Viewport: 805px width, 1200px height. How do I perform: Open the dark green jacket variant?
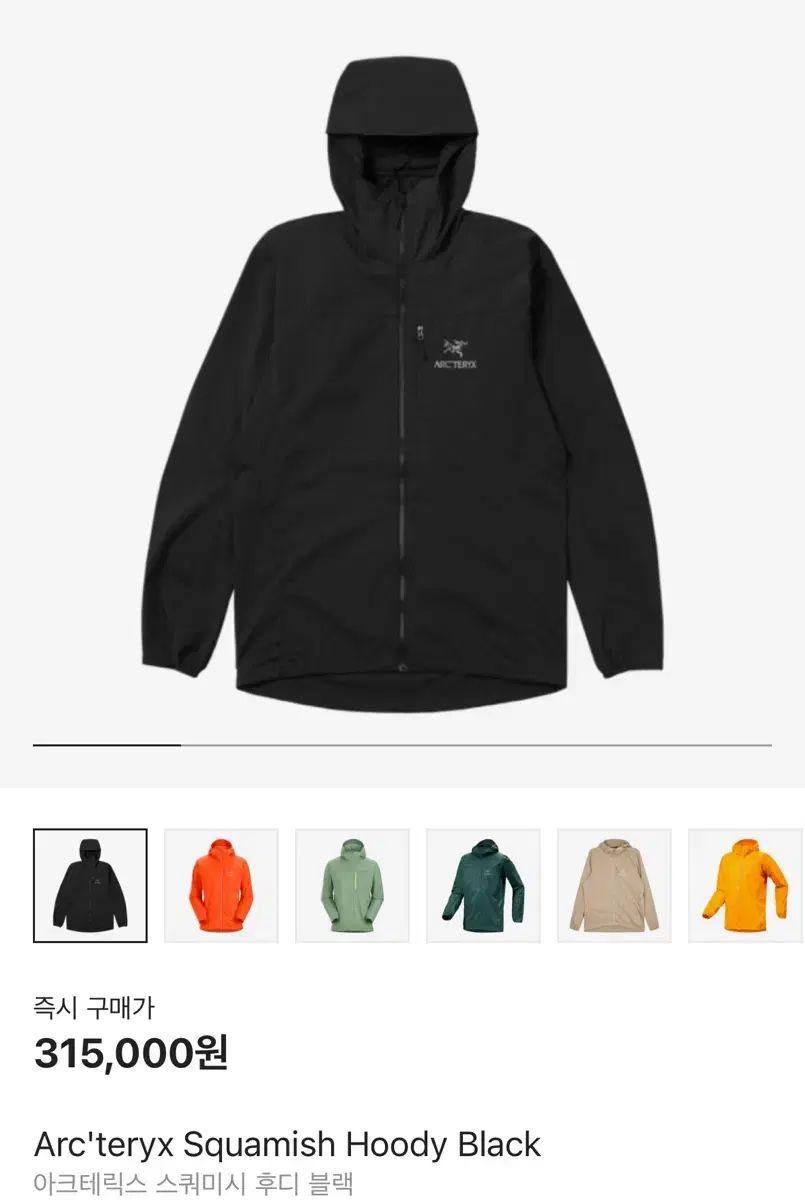[483, 885]
